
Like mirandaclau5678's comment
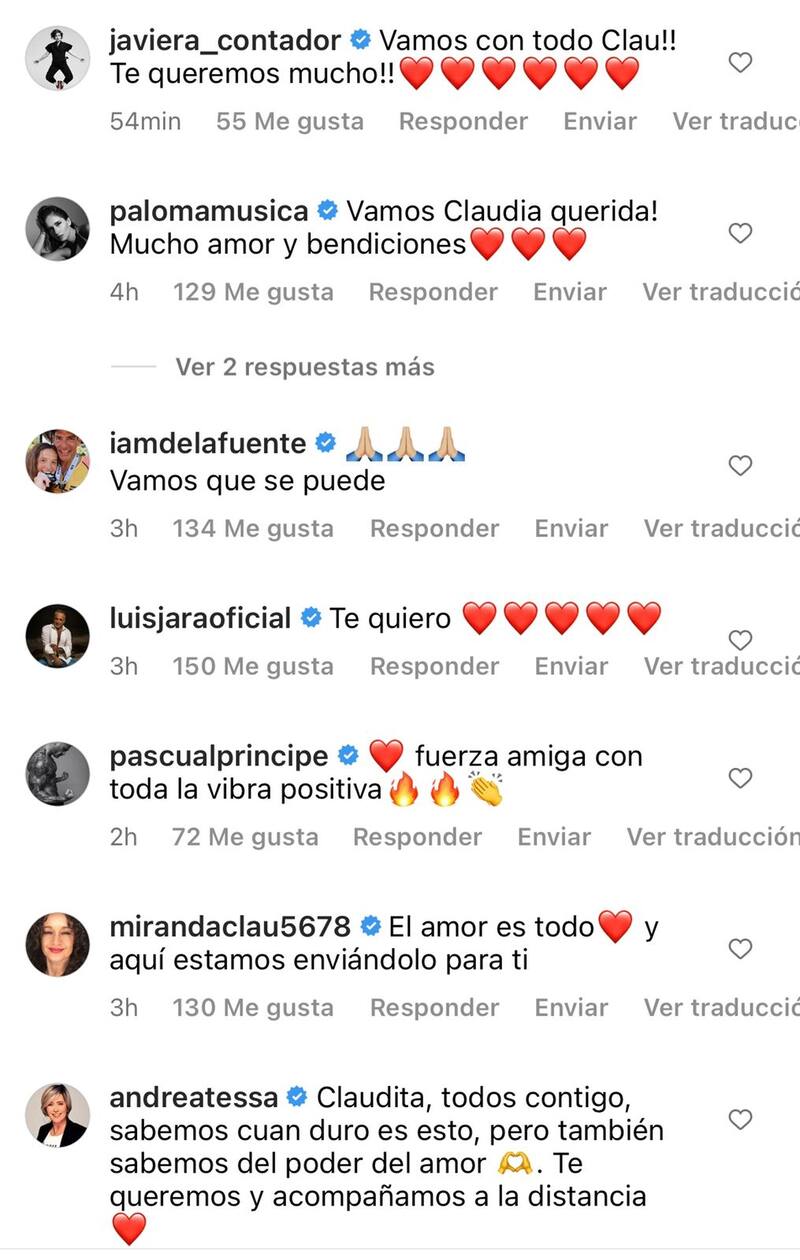pyautogui.click(x=740, y=948)
